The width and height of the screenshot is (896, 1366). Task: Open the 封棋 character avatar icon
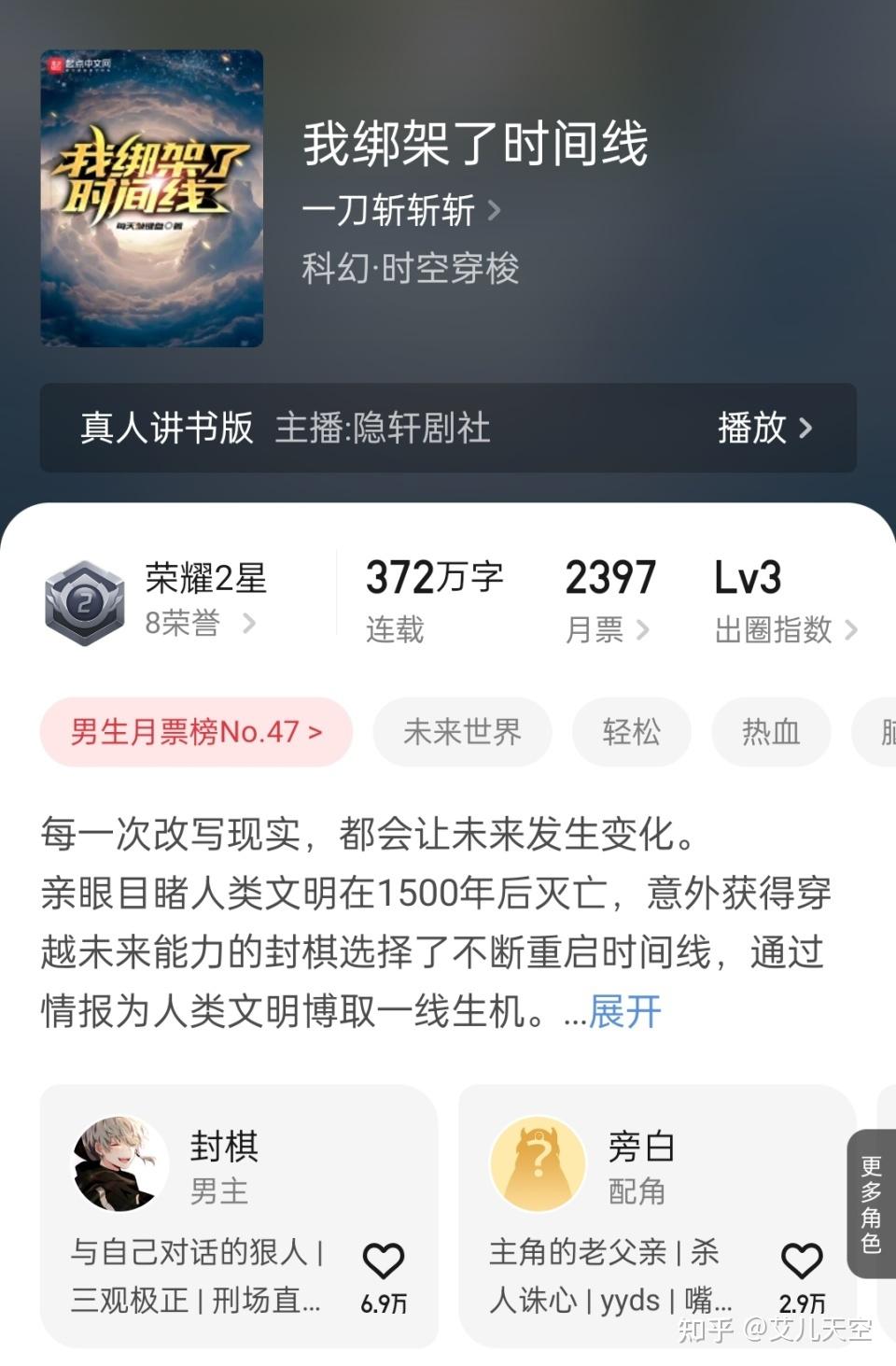(x=119, y=1162)
